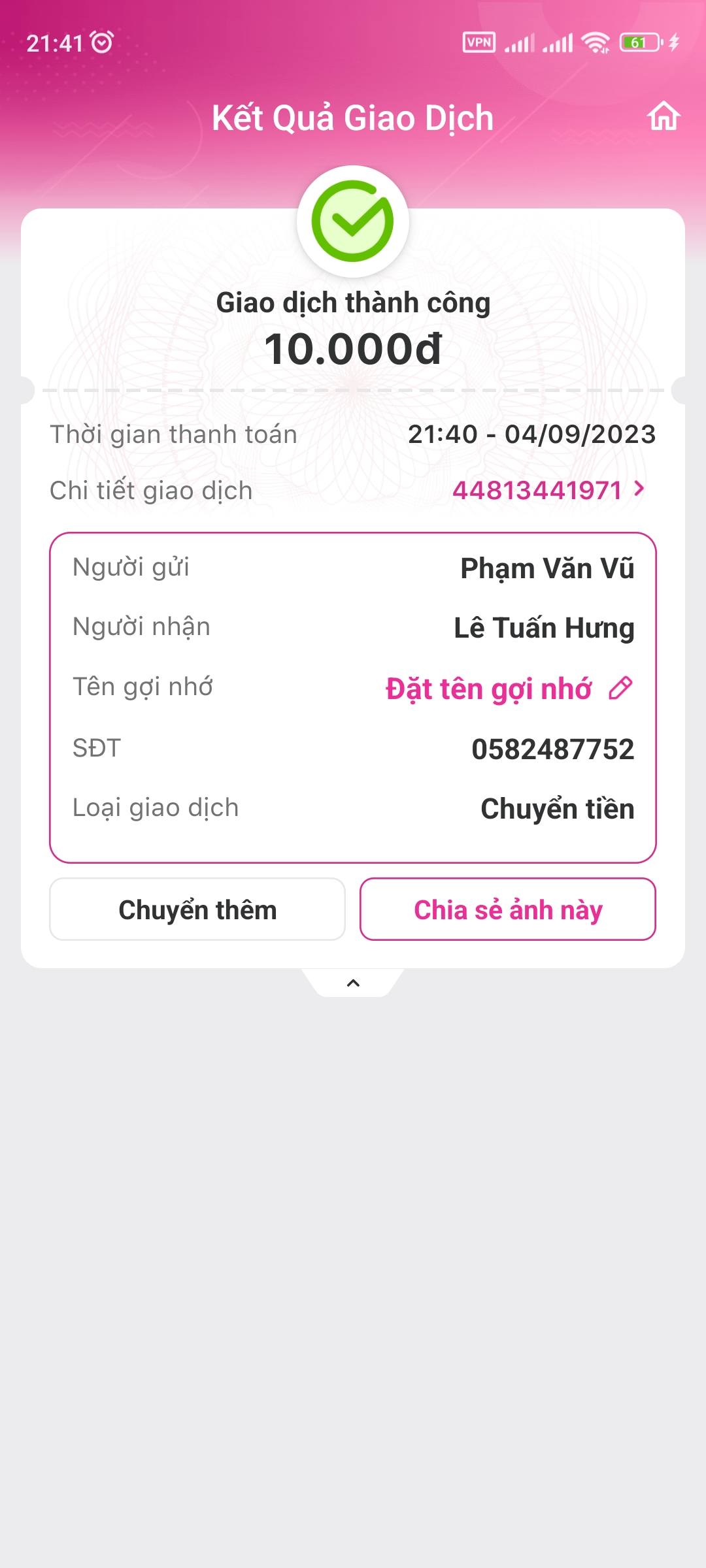Collapse the receipt with the up chevron

tap(353, 983)
